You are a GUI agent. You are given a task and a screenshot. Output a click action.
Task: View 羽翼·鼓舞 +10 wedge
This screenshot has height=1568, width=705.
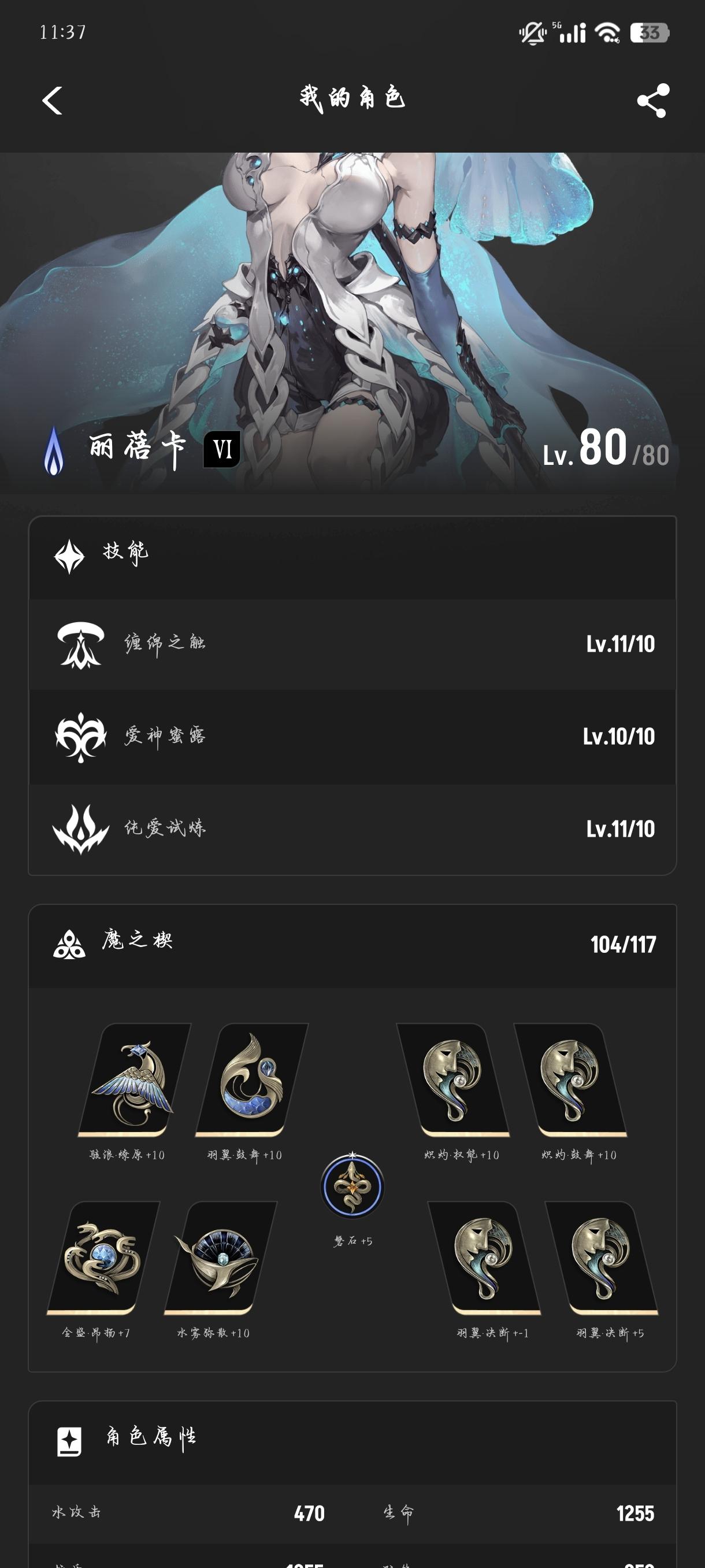[251, 1081]
